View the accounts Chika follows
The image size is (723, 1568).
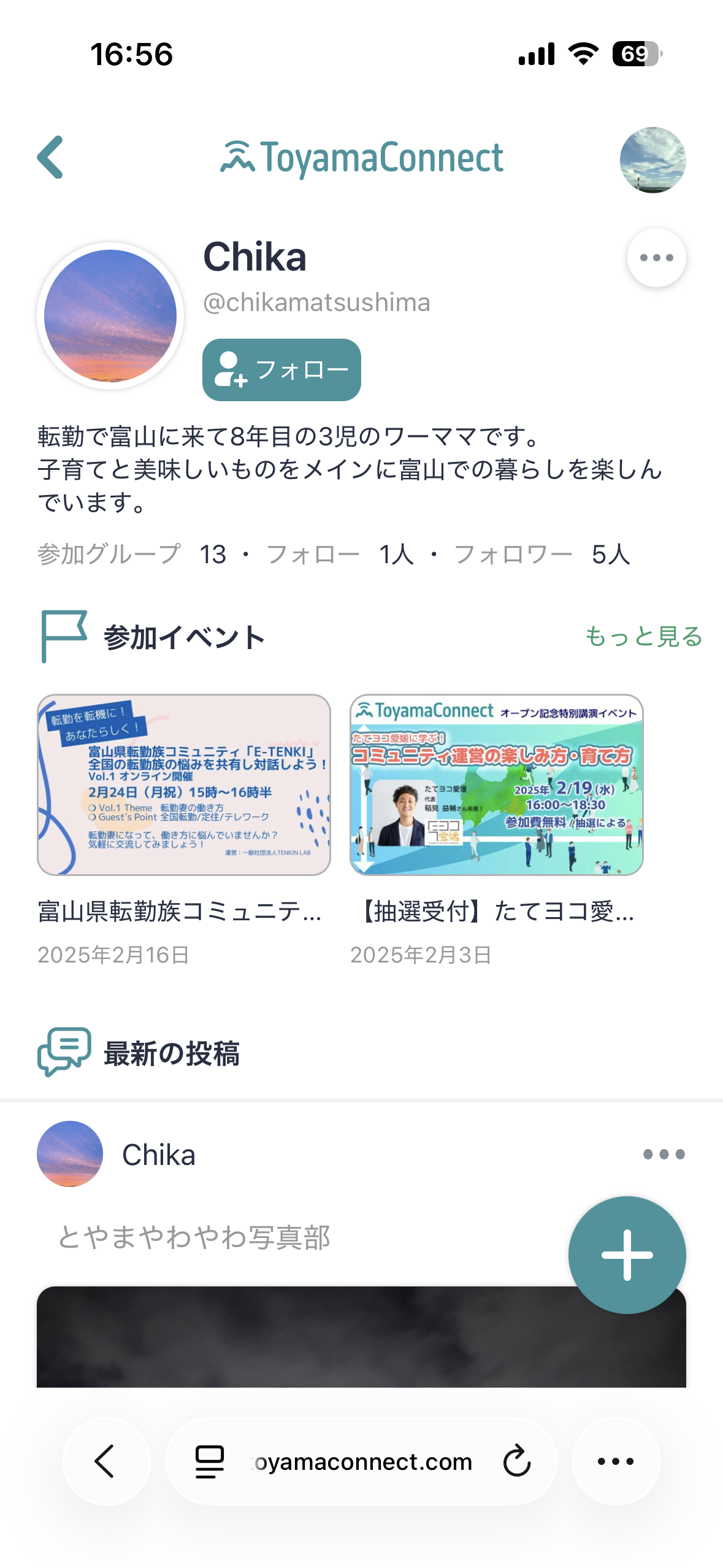(340, 555)
